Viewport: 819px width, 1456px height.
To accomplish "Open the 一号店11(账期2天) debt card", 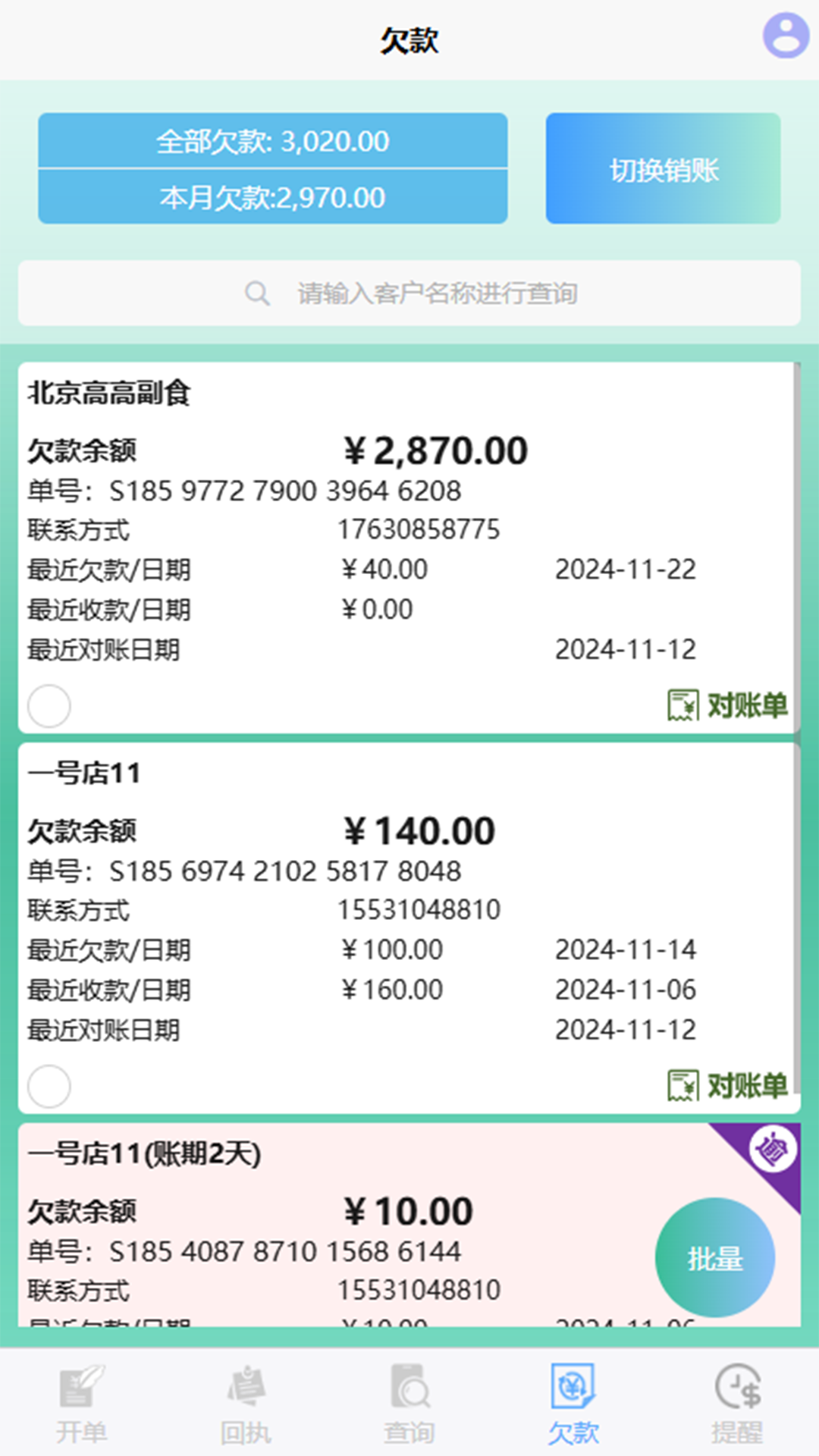I will [303, 1213].
